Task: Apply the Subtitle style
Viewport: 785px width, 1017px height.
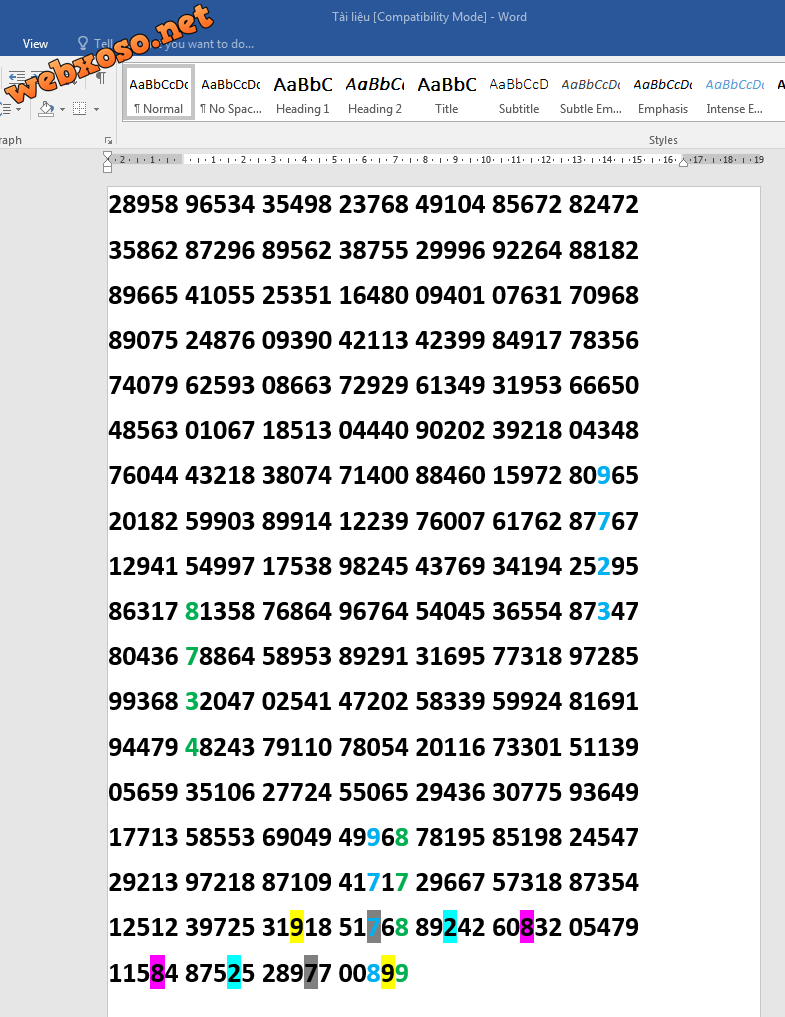Action: click(x=519, y=94)
